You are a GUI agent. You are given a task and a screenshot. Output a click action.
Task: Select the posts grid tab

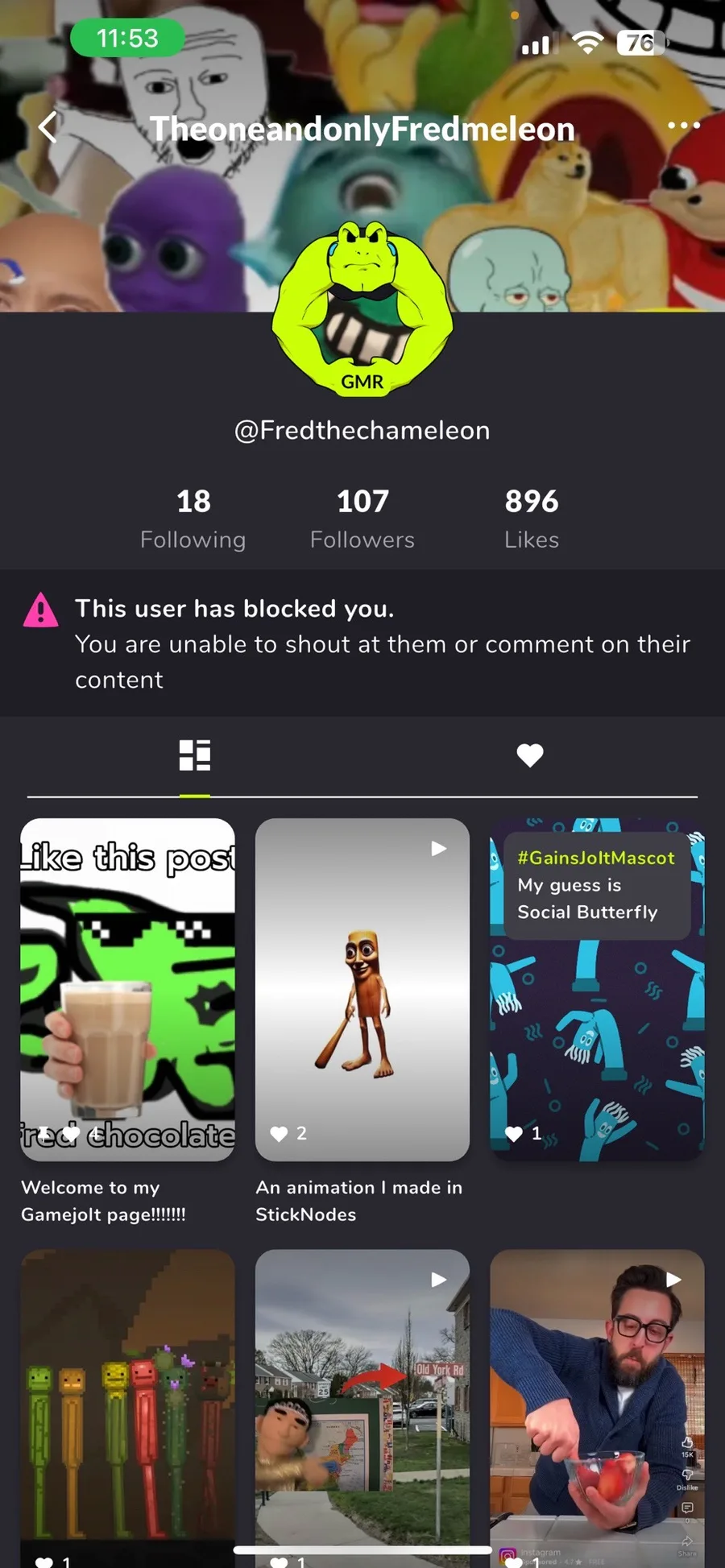pyautogui.click(x=195, y=755)
